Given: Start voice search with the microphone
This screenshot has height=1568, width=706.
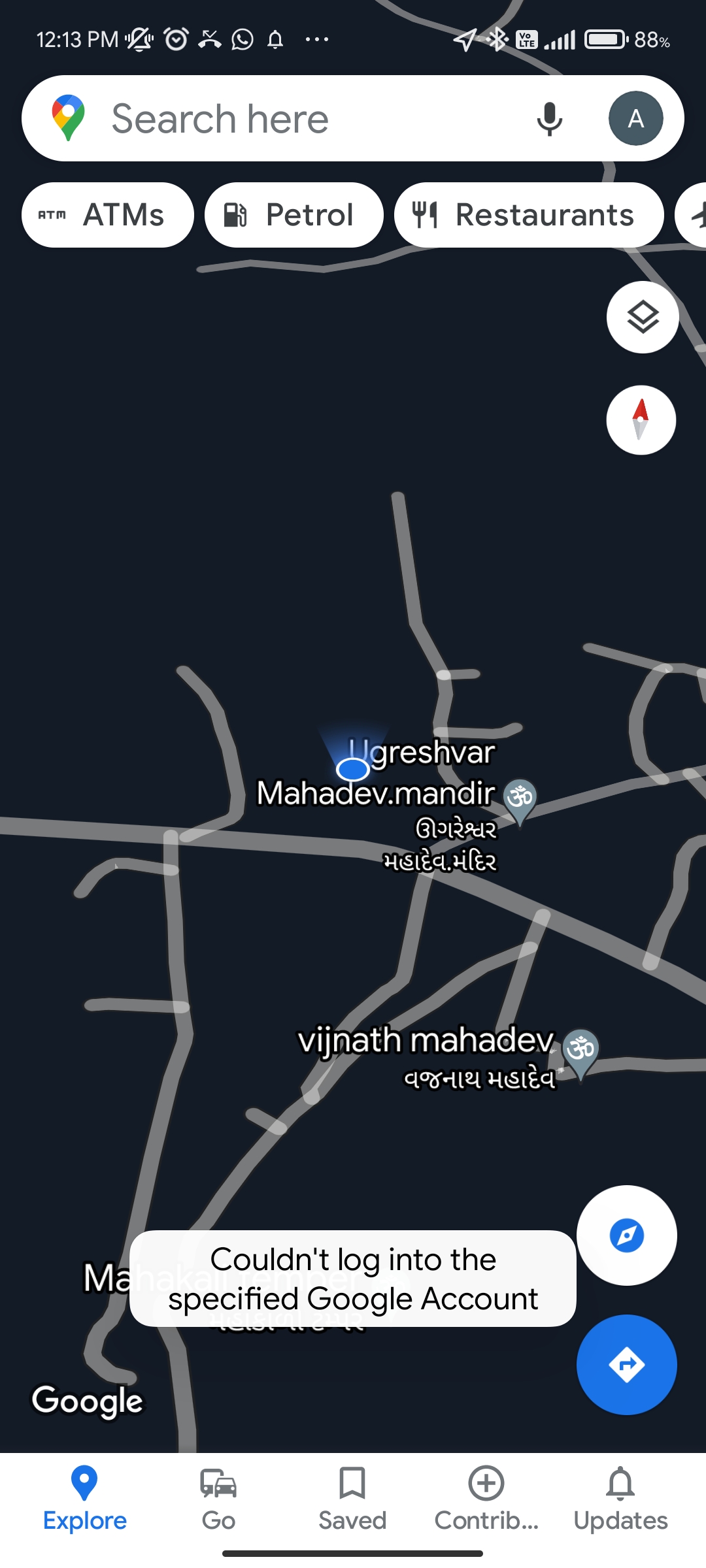Looking at the screenshot, I should pos(549,119).
